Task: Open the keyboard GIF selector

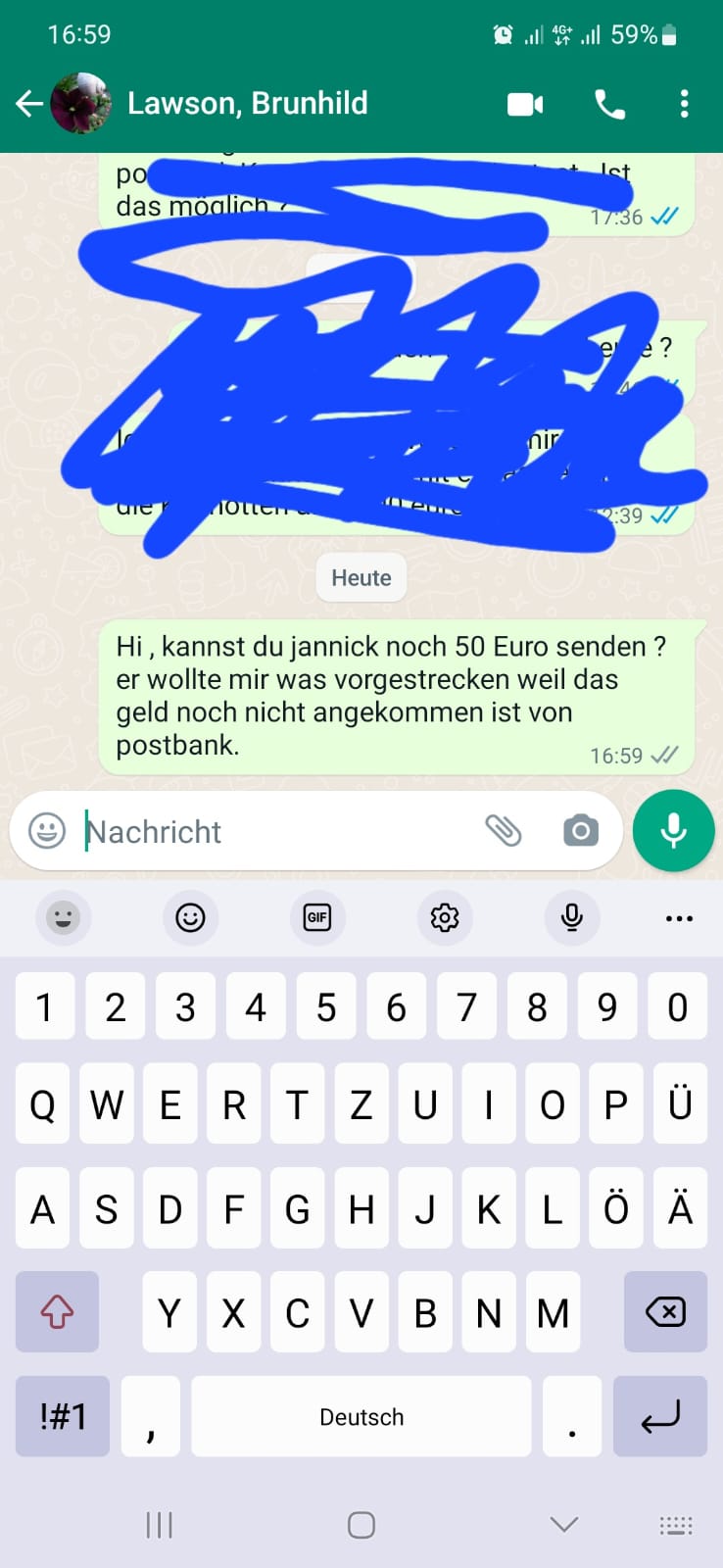Action: (317, 918)
